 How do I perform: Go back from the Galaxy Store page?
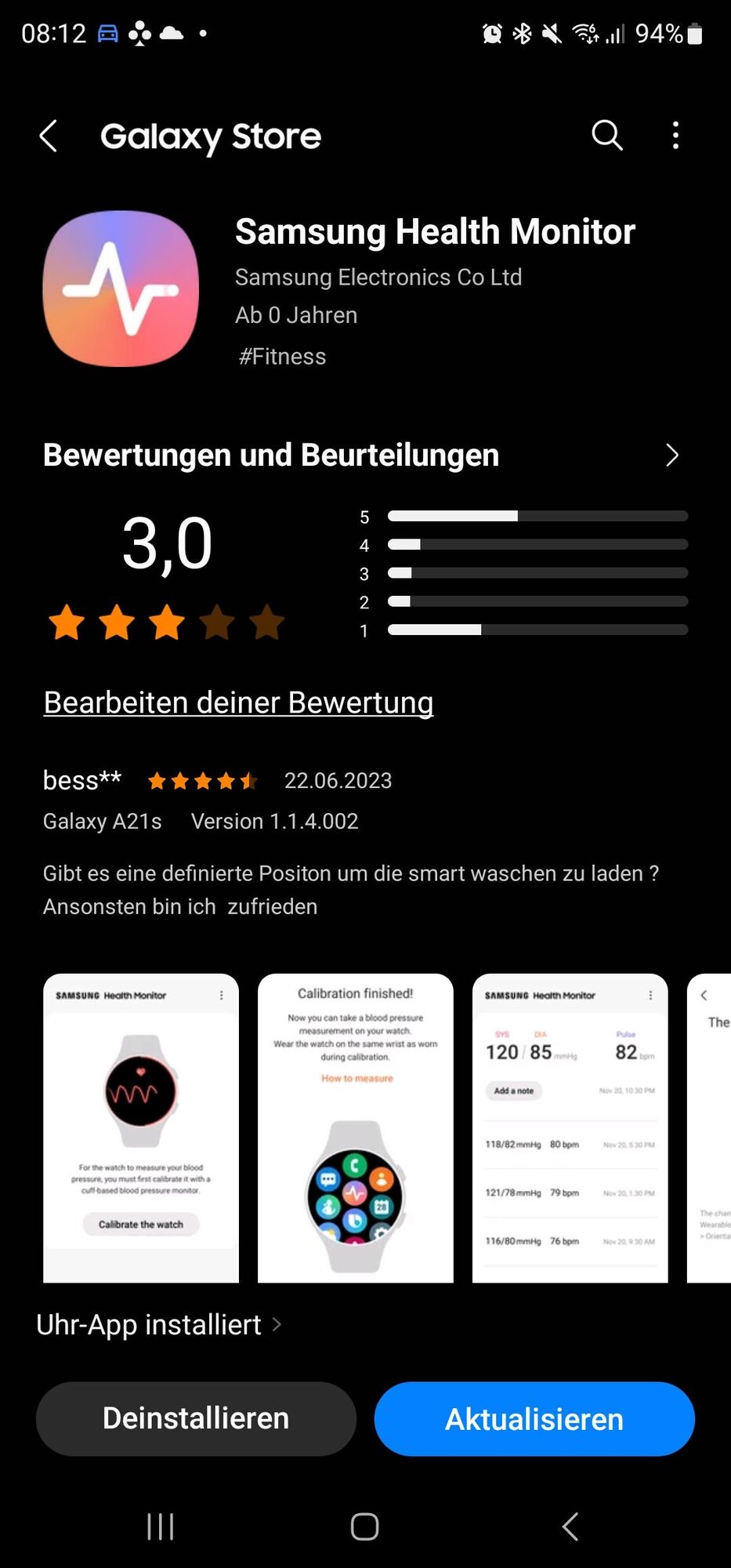[x=49, y=136]
